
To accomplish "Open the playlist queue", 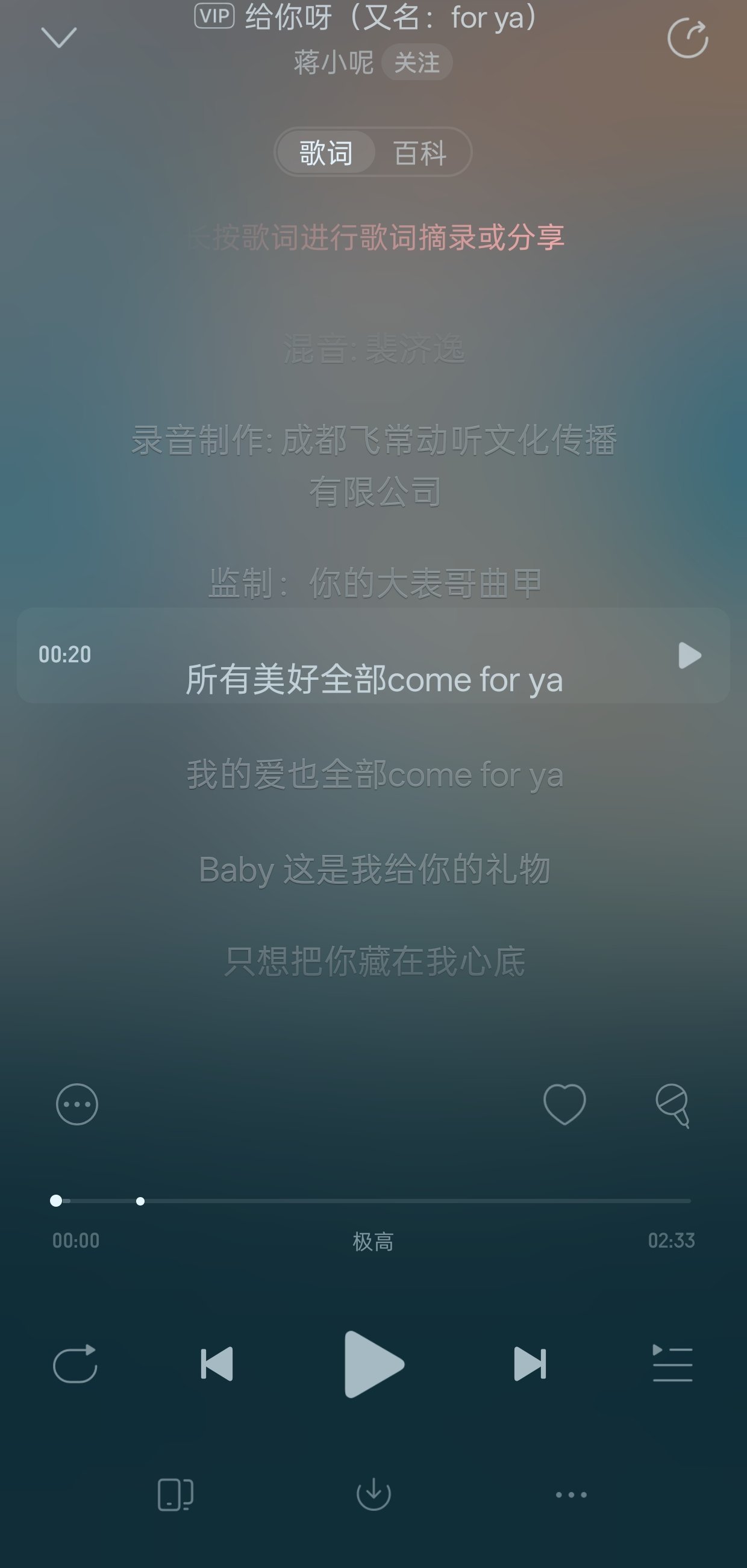I will [672, 1364].
